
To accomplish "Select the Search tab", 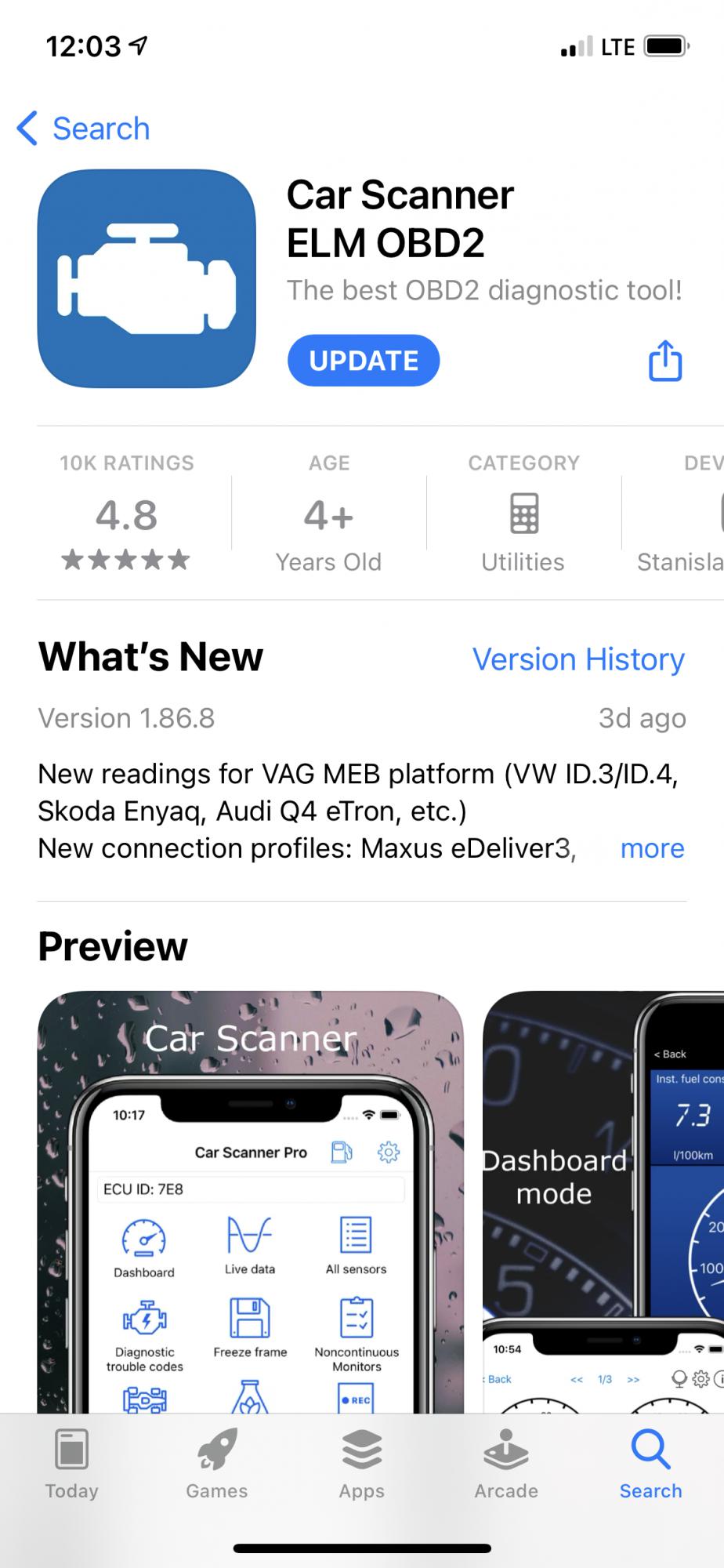I will 650,1464.
